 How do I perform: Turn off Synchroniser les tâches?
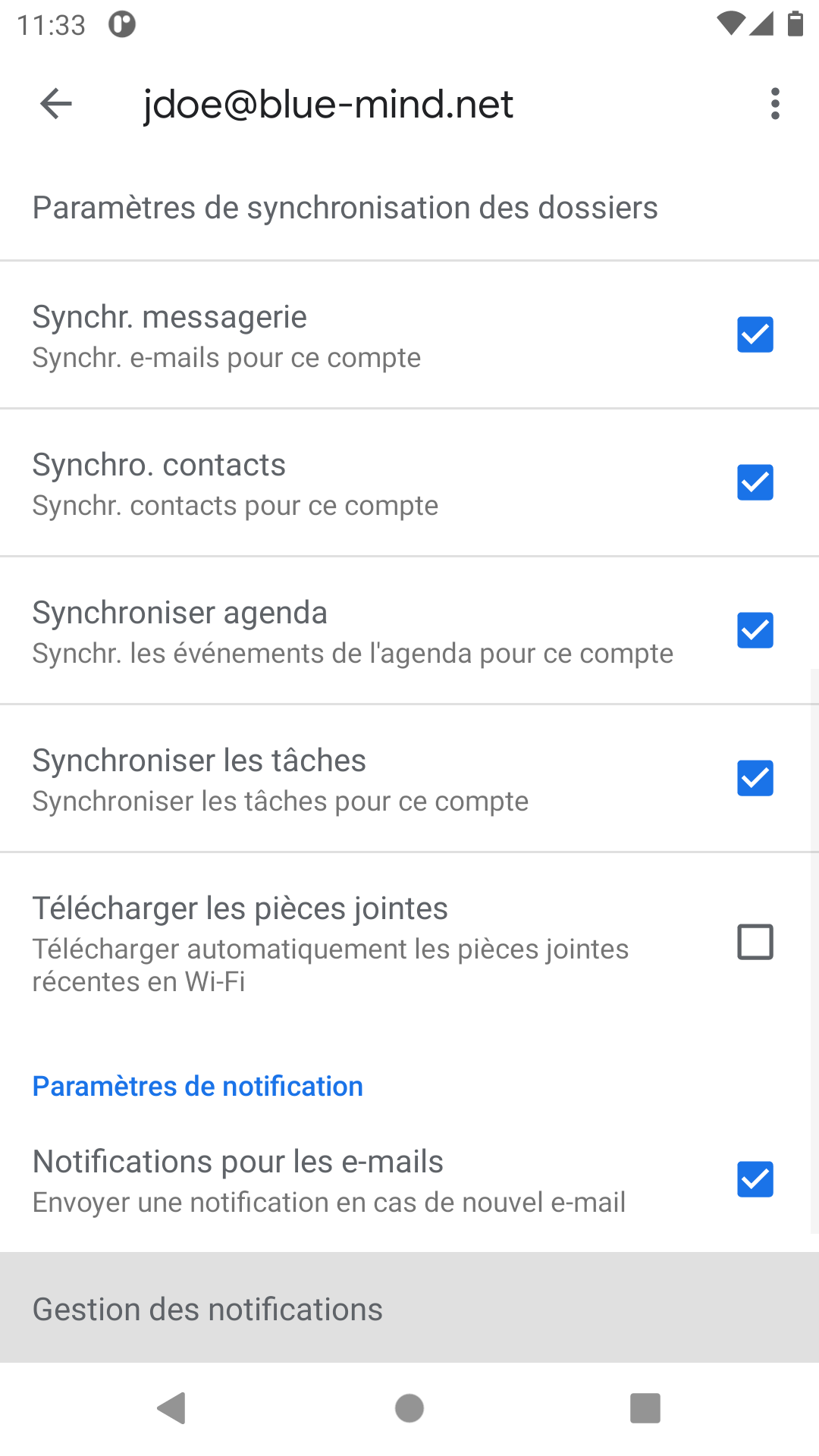coord(755,778)
